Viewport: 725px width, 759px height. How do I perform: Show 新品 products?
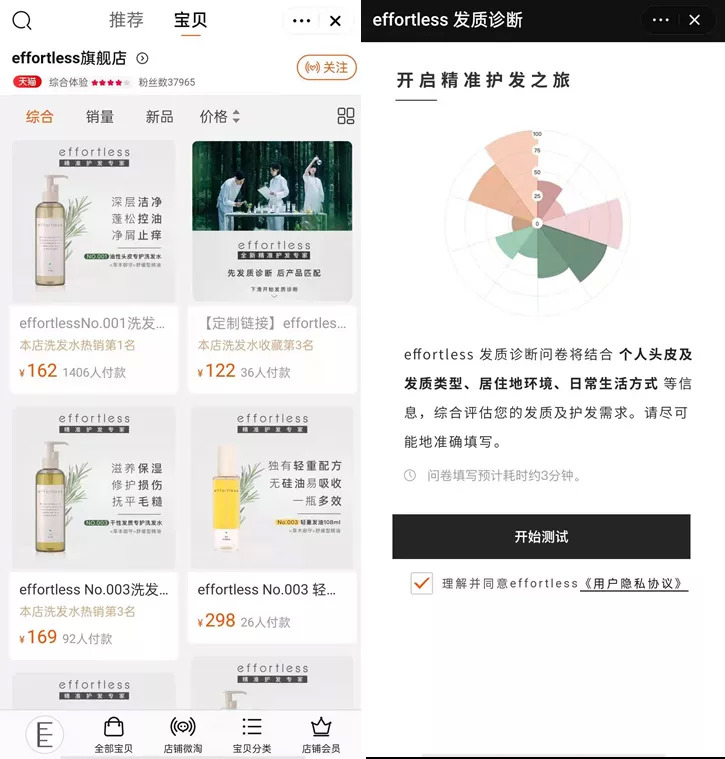pos(159,117)
